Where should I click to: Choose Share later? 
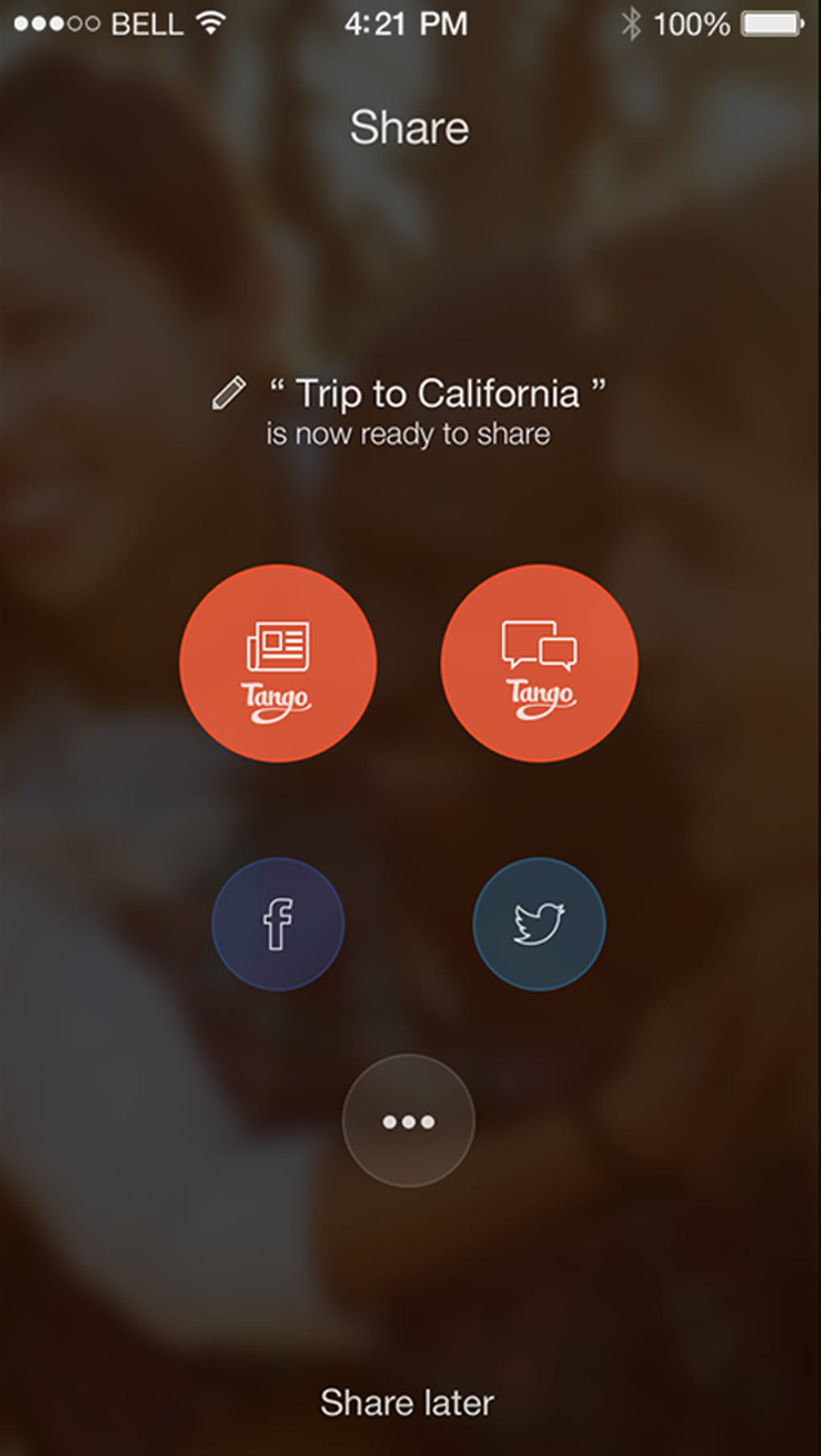407,1402
